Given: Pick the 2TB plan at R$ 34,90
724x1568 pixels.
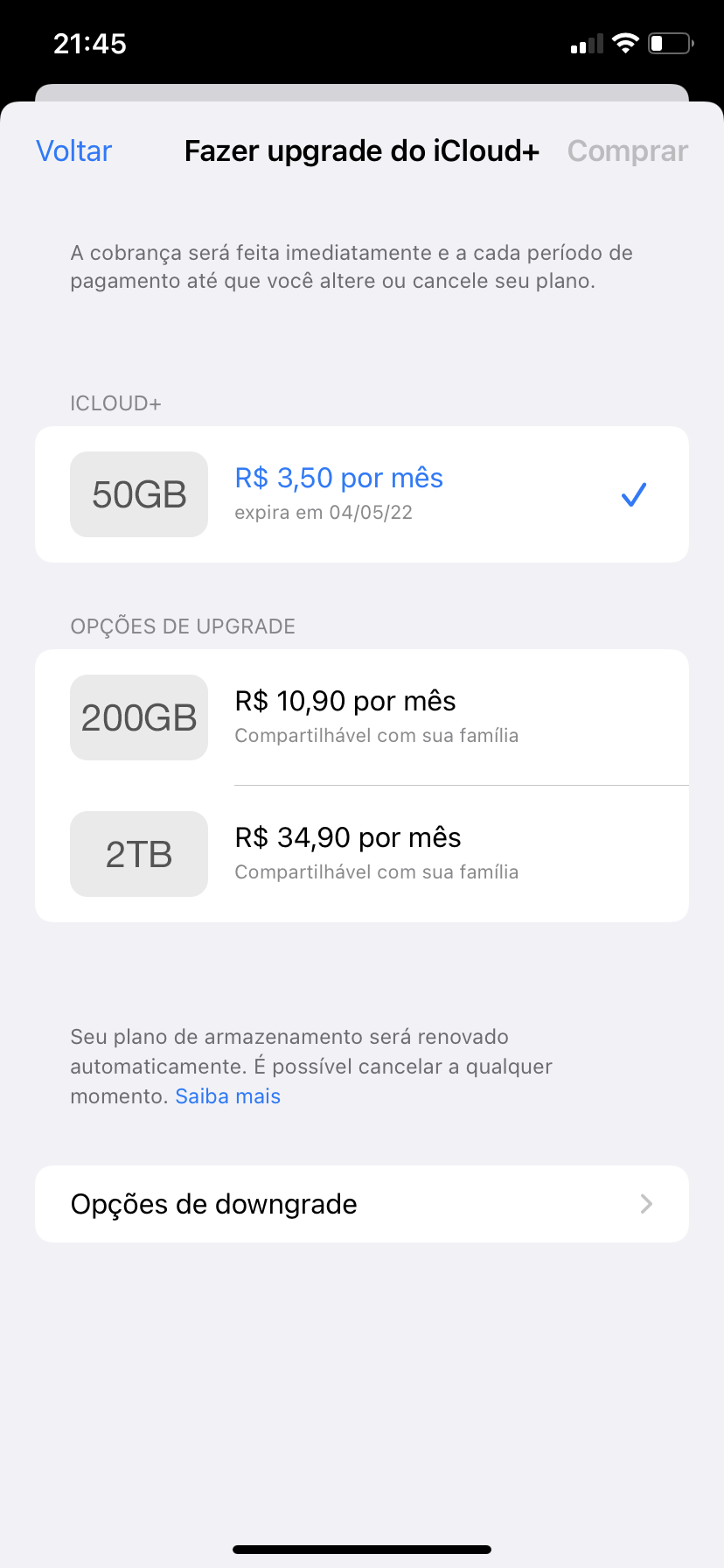Looking at the screenshot, I should pos(361,854).
